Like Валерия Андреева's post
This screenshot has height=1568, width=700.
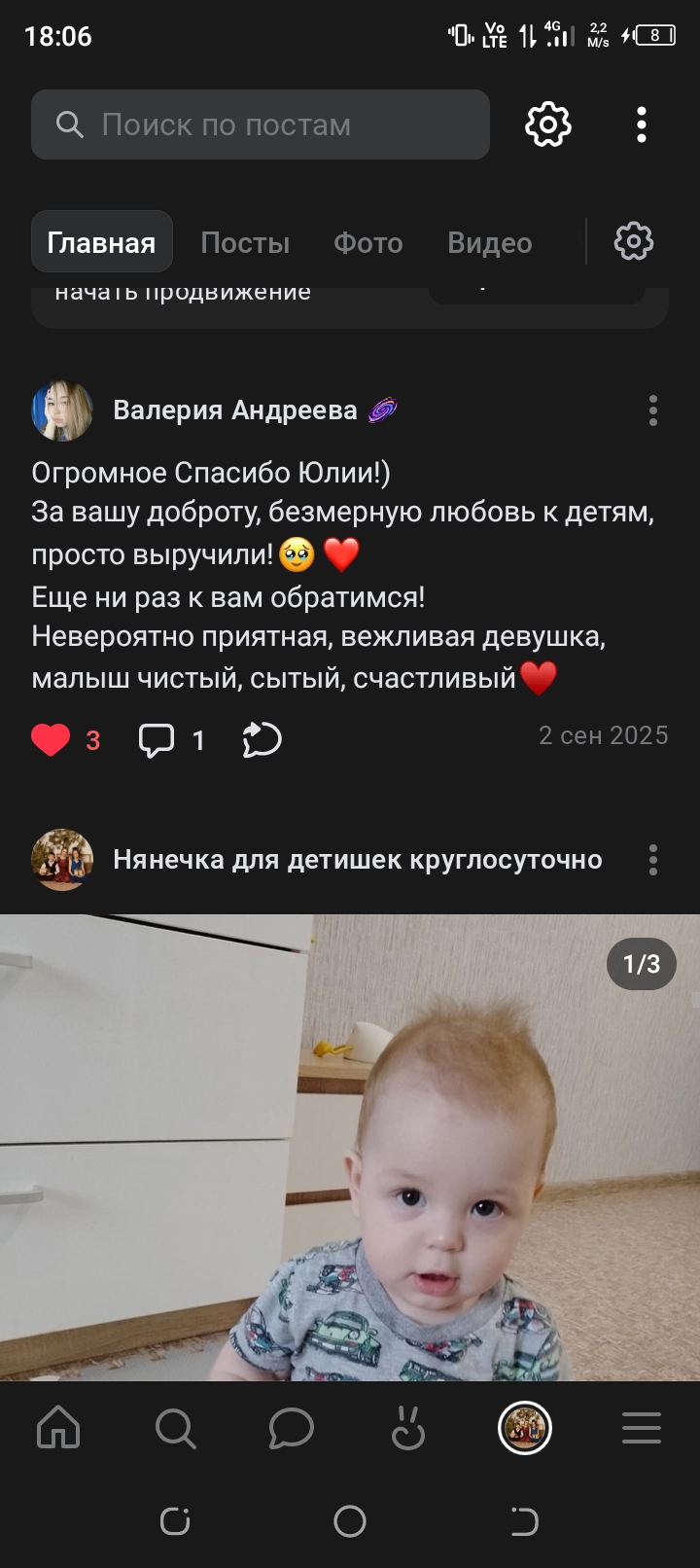[x=52, y=740]
